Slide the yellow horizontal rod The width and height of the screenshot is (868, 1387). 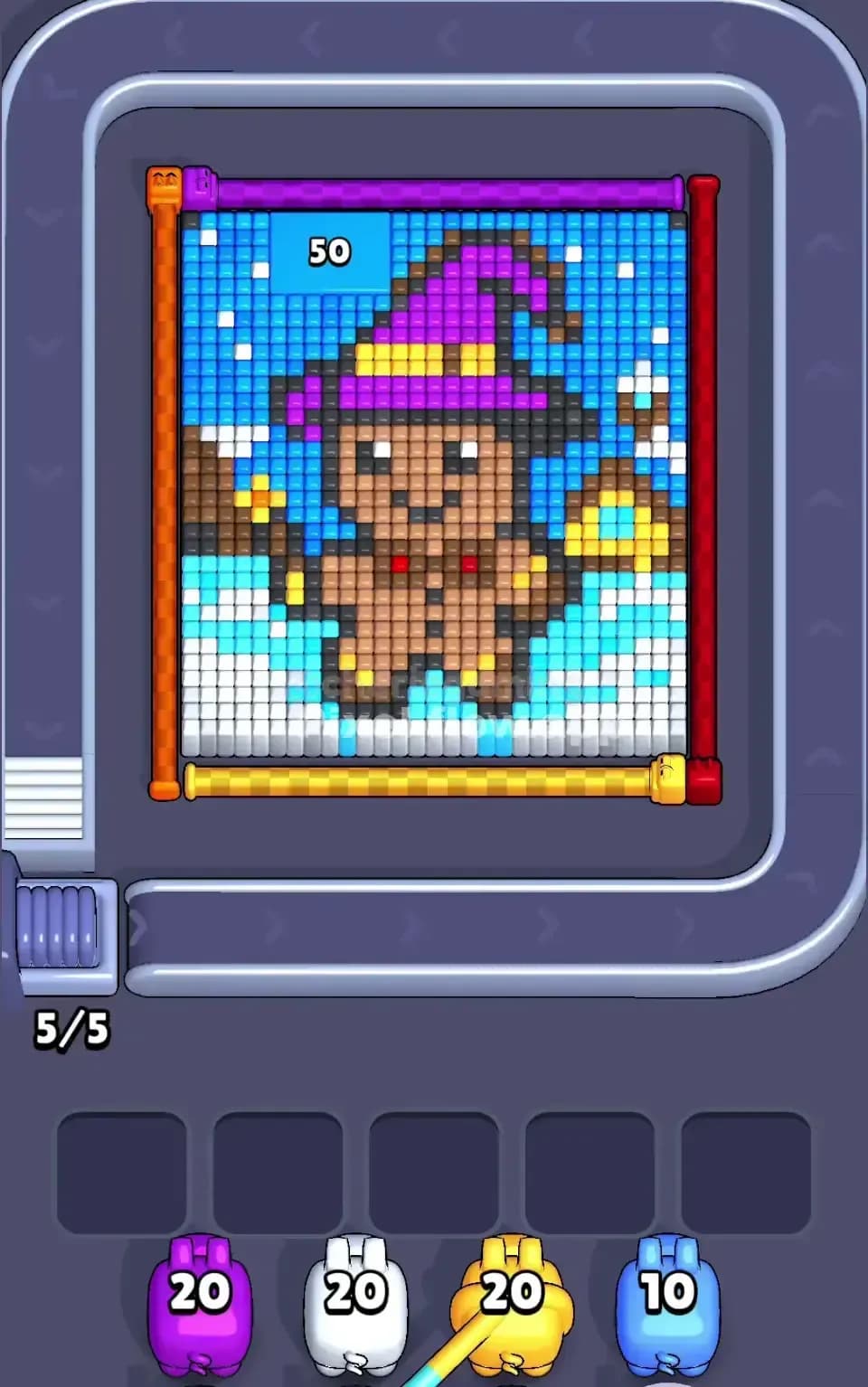425,781
